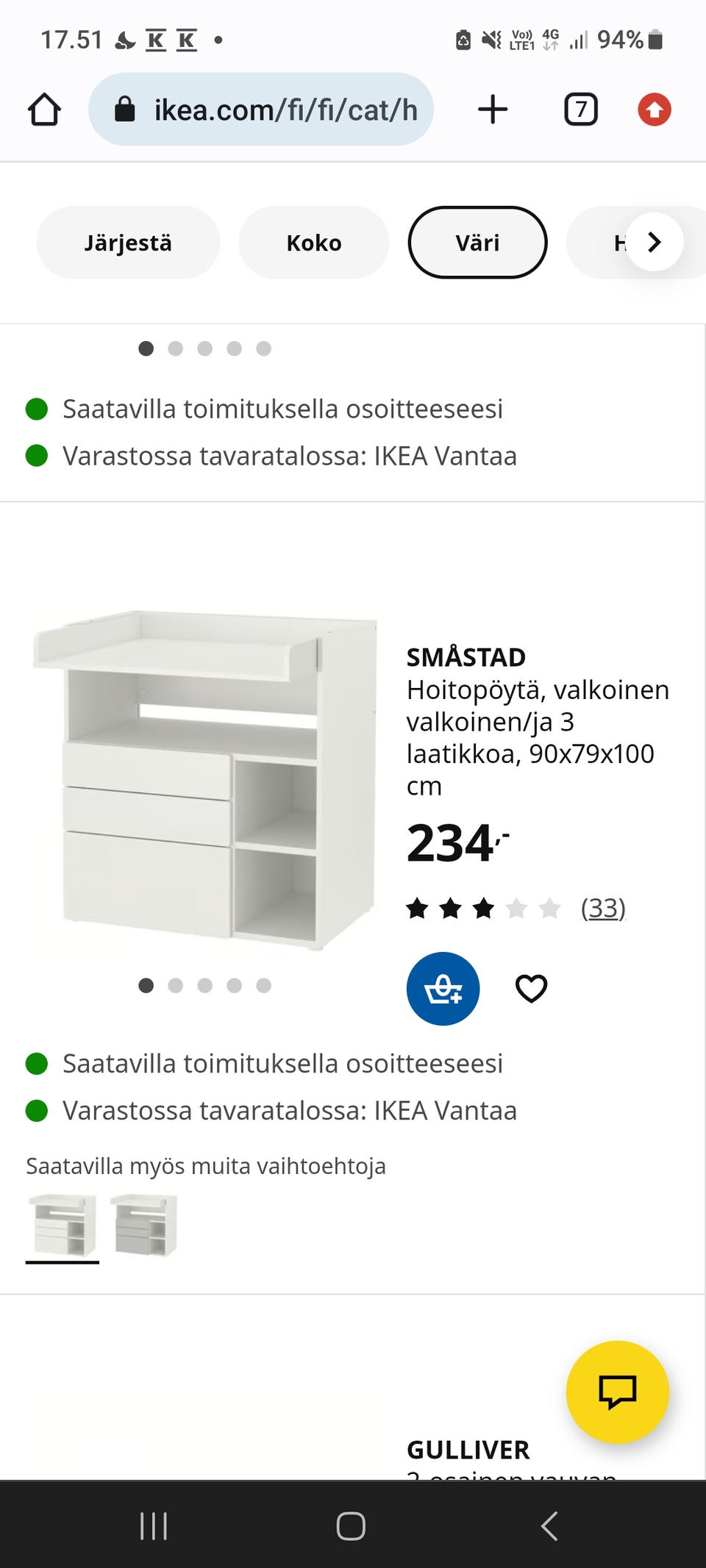Save SMÅSTAD to favorites with heart icon
This screenshot has width=706, height=1568.
(531, 988)
